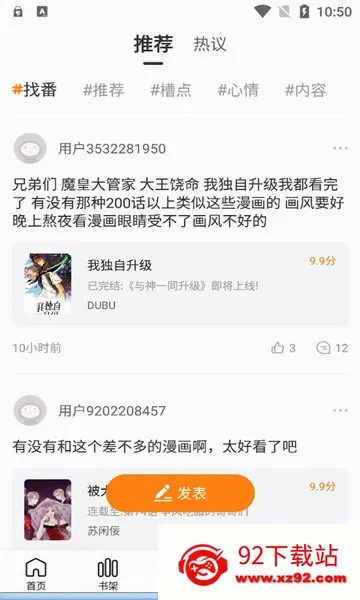
Task: Go to the 首页 tab
Action: (36, 574)
